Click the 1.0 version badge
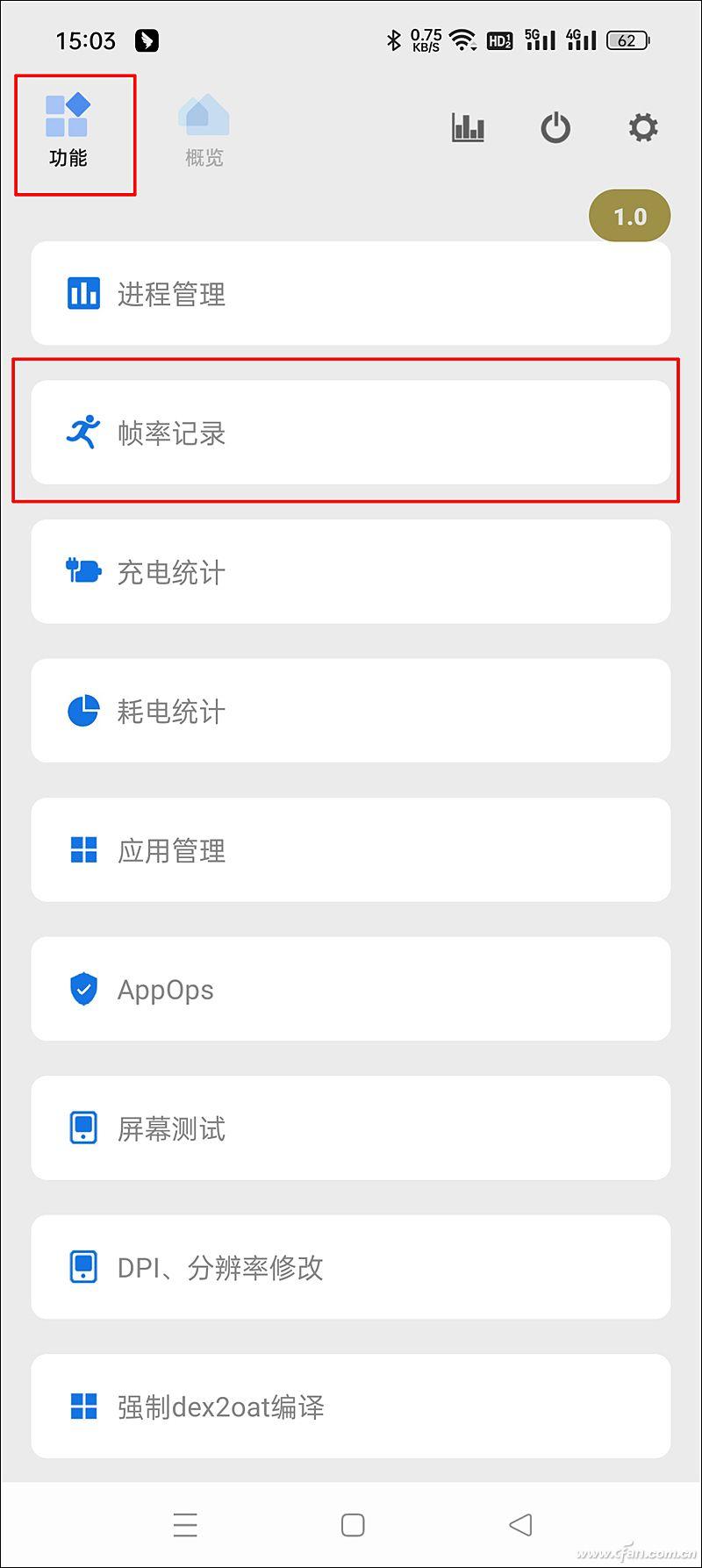 [x=629, y=216]
